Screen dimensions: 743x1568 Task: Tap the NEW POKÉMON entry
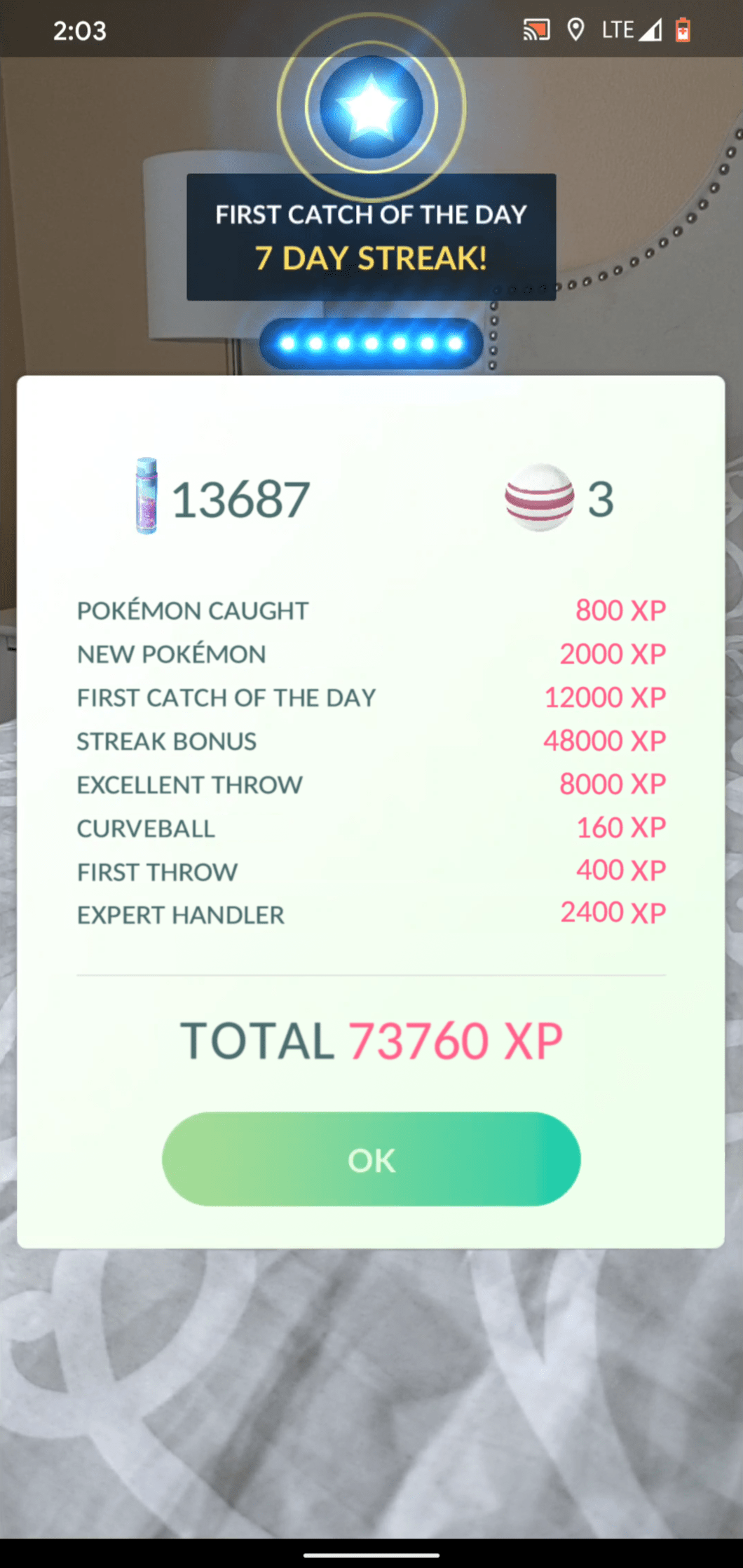pyautogui.click(x=171, y=654)
